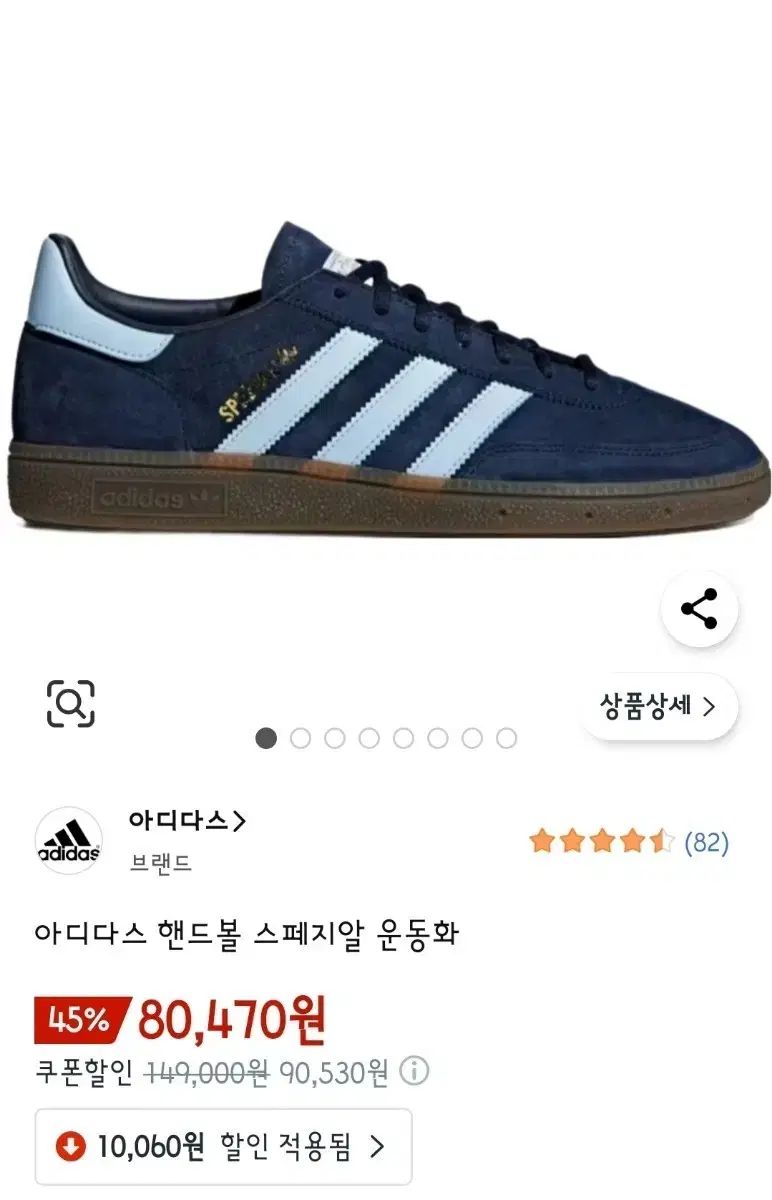This screenshot has width=772, height=1200.
Task: Show coupon discount info icon
Action: point(414,1072)
